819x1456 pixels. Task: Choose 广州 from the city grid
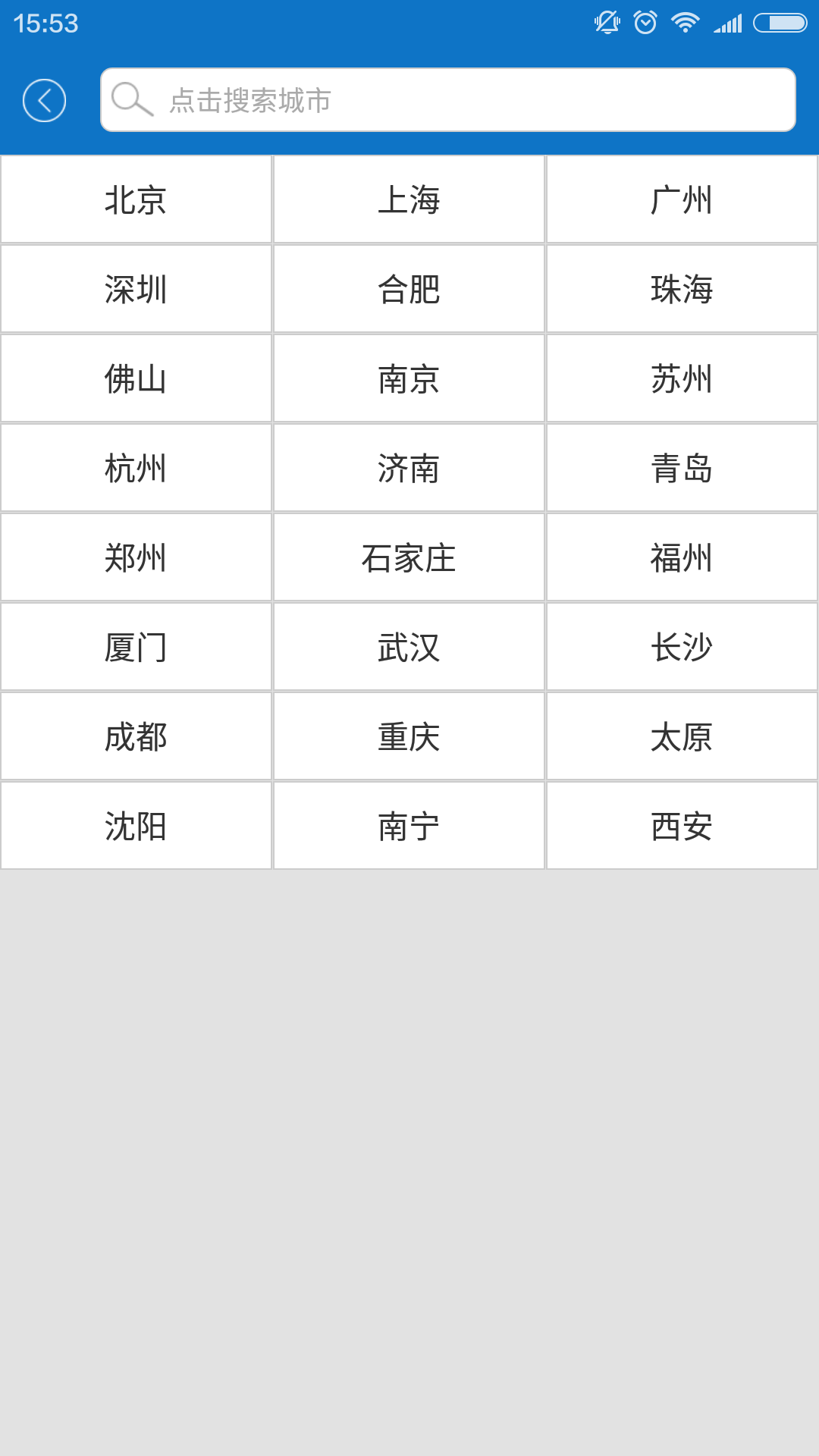[x=682, y=199]
